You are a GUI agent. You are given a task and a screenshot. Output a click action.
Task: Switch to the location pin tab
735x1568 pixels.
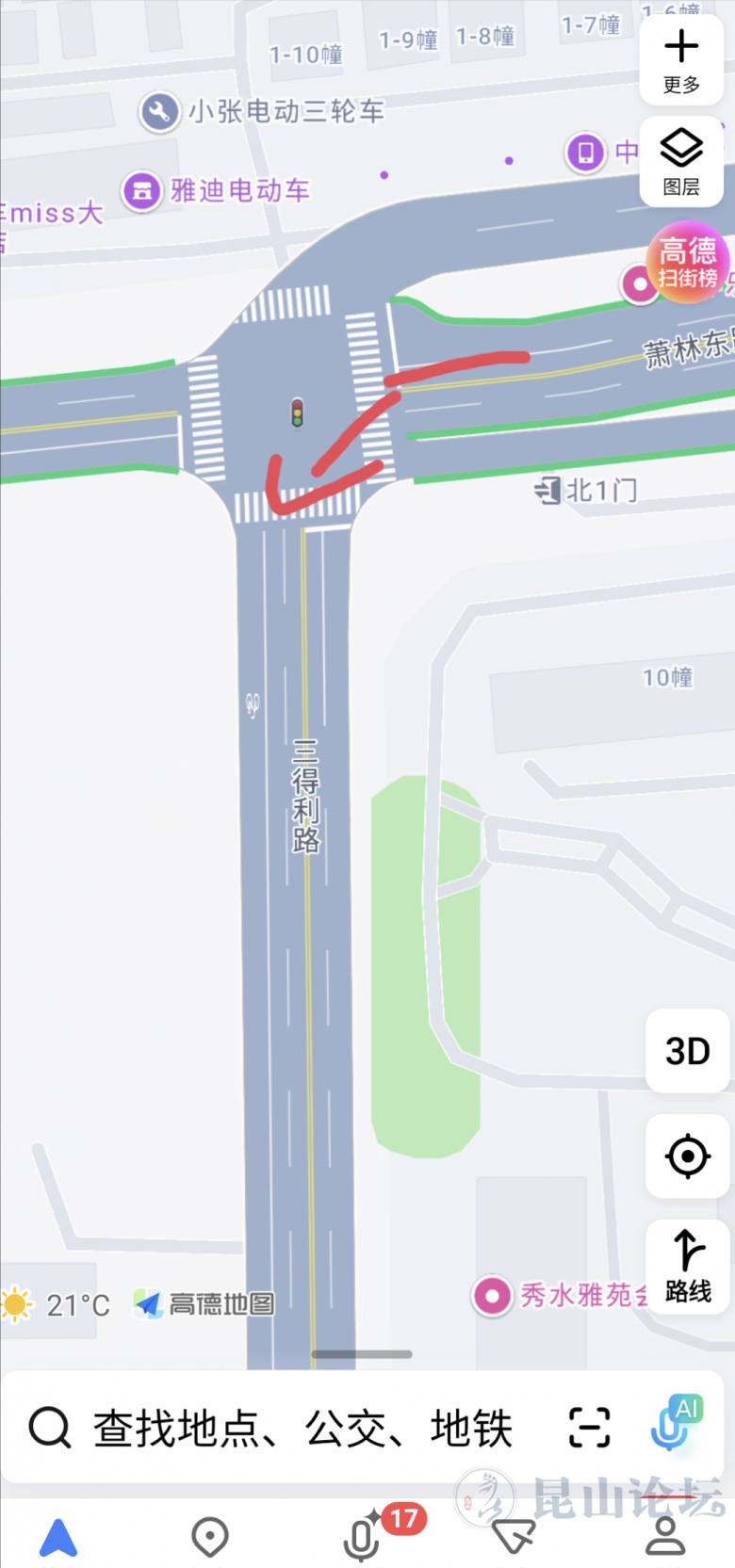point(210,1537)
